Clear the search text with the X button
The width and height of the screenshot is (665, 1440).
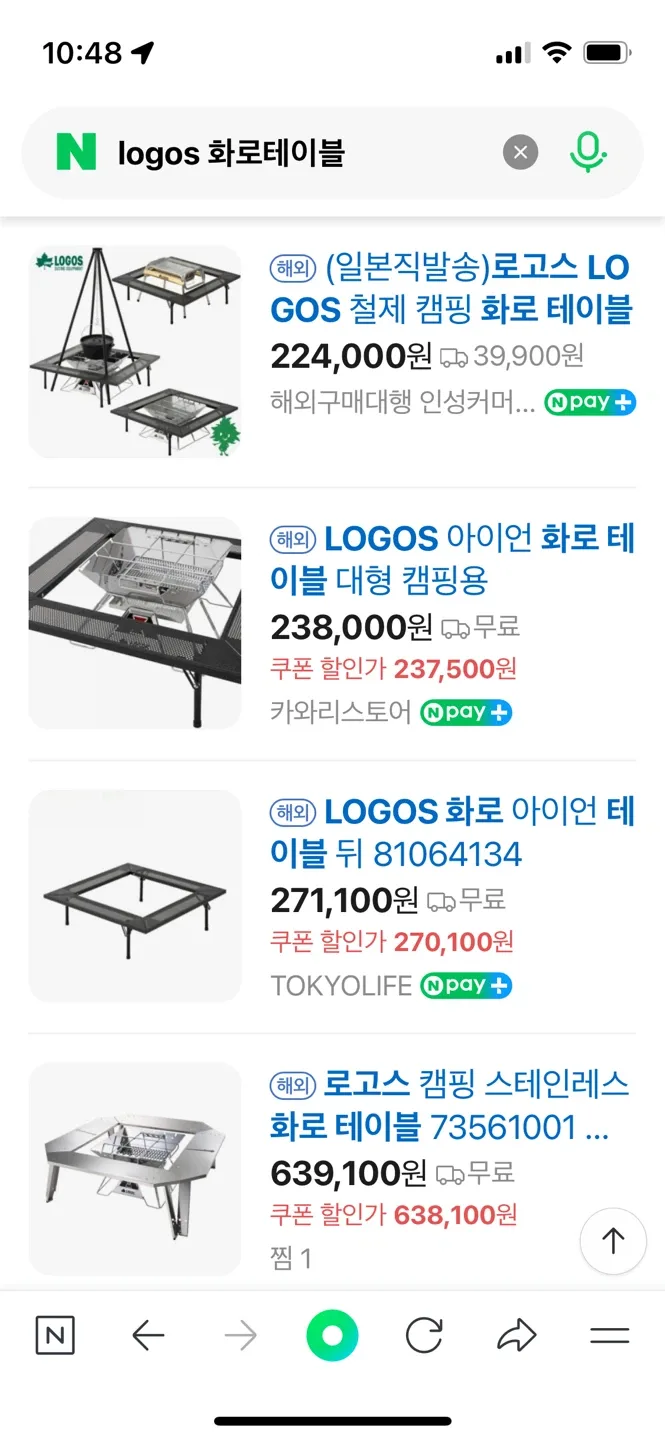(x=520, y=153)
